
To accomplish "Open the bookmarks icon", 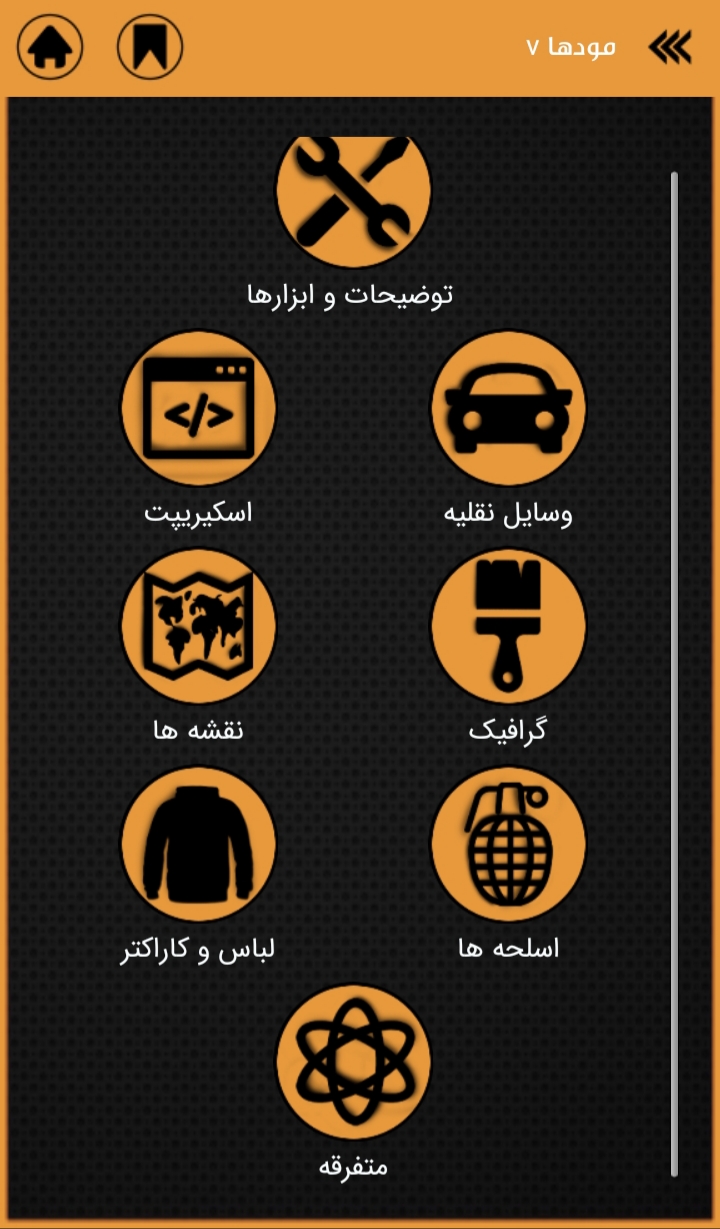I will [x=150, y=47].
